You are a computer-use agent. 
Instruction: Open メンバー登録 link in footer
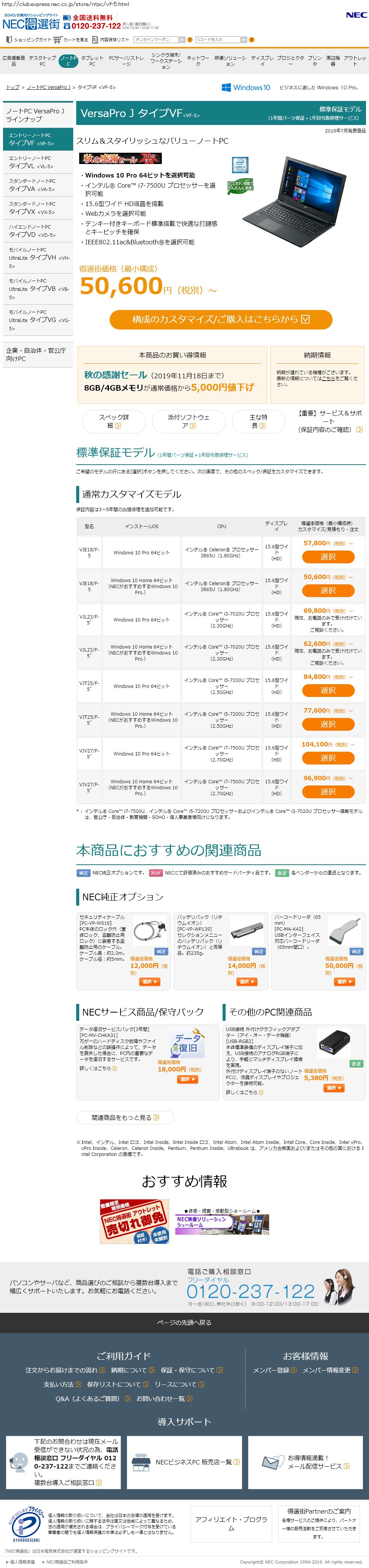(x=275, y=1369)
